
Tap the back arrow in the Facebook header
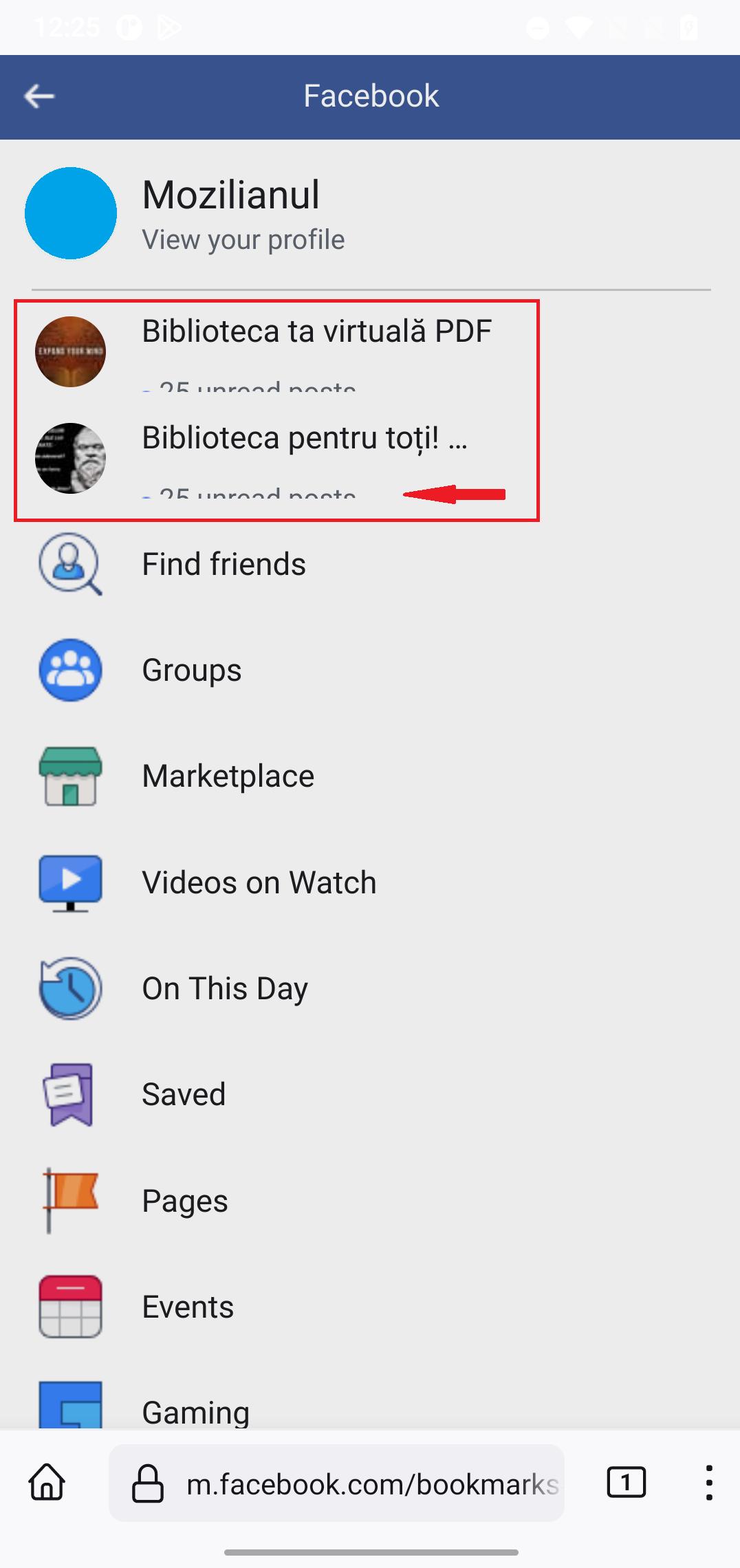point(39,96)
